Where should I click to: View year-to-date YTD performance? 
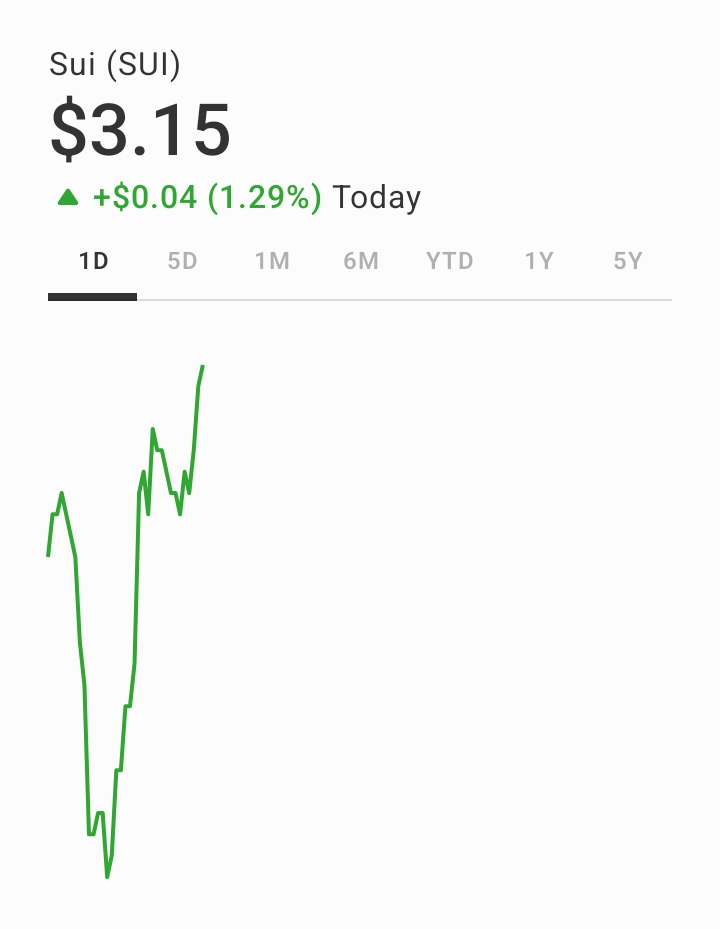450,262
